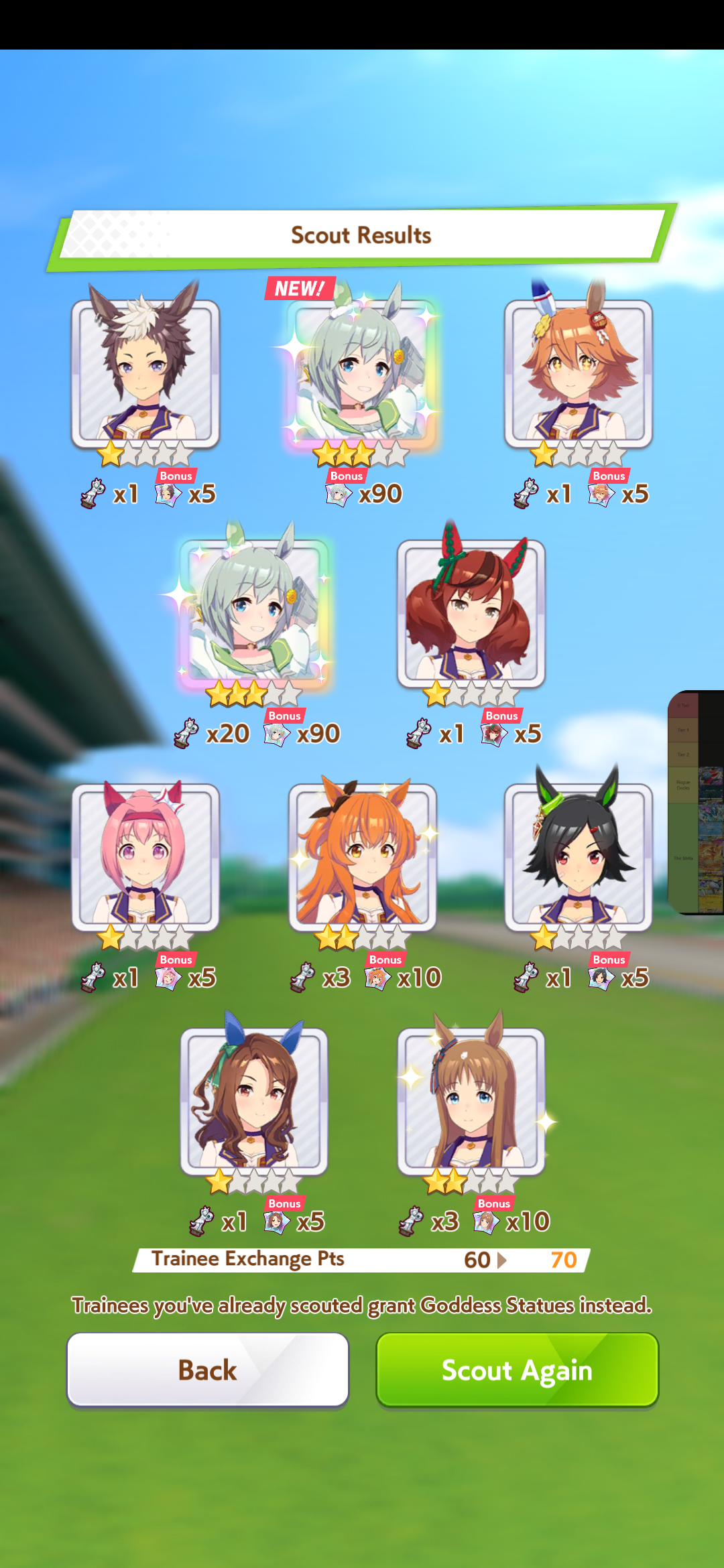Open the floating tier list overlay at right edge

(x=697, y=802)
